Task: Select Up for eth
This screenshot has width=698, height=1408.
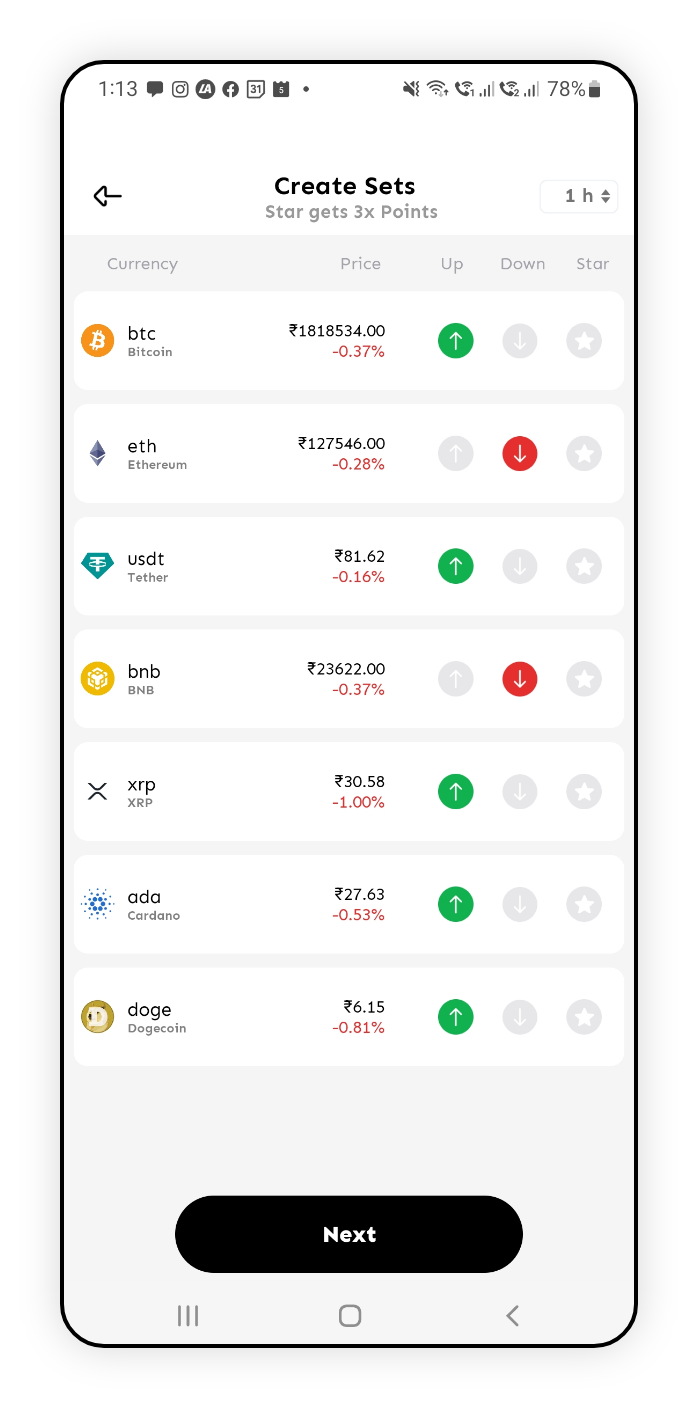Action: (455, 454)
